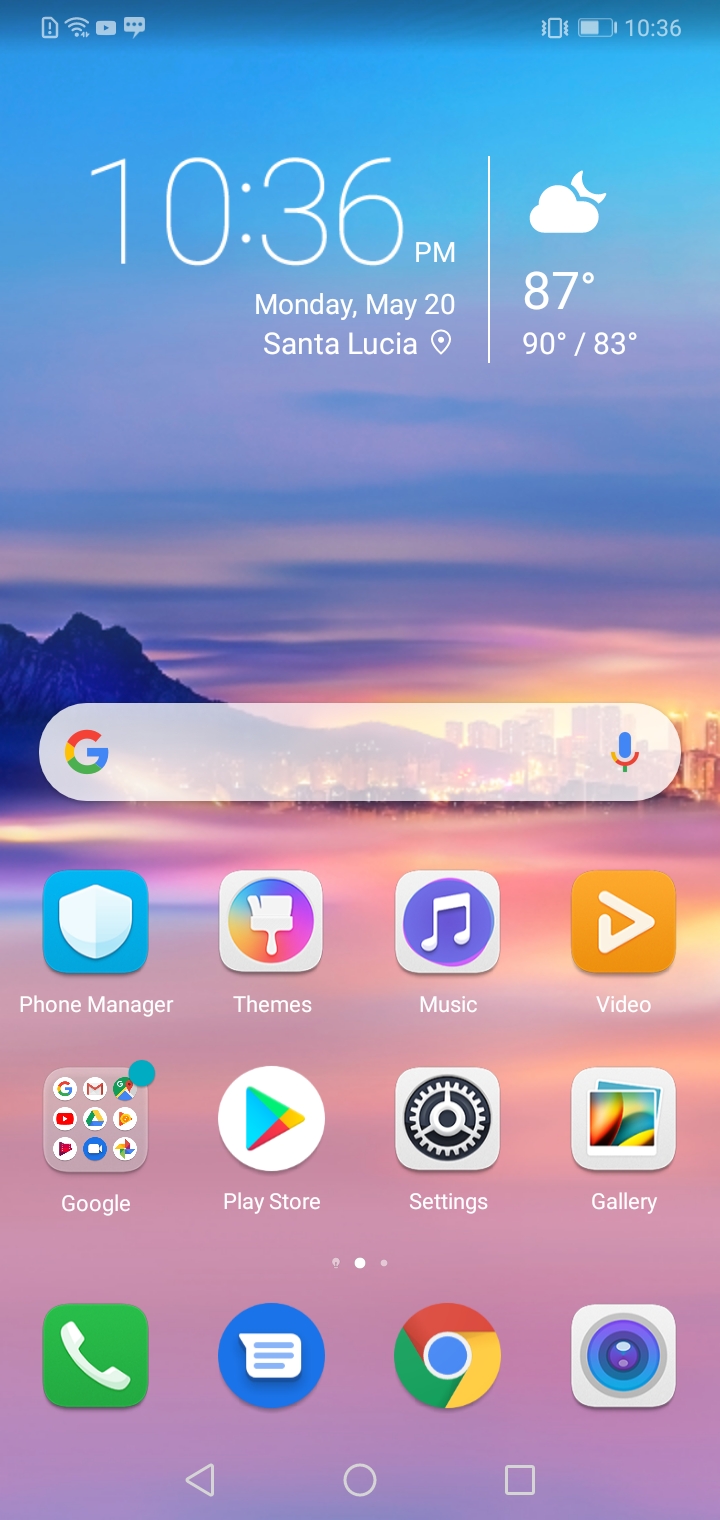Open the Camera app

[x=623, y=1356]
